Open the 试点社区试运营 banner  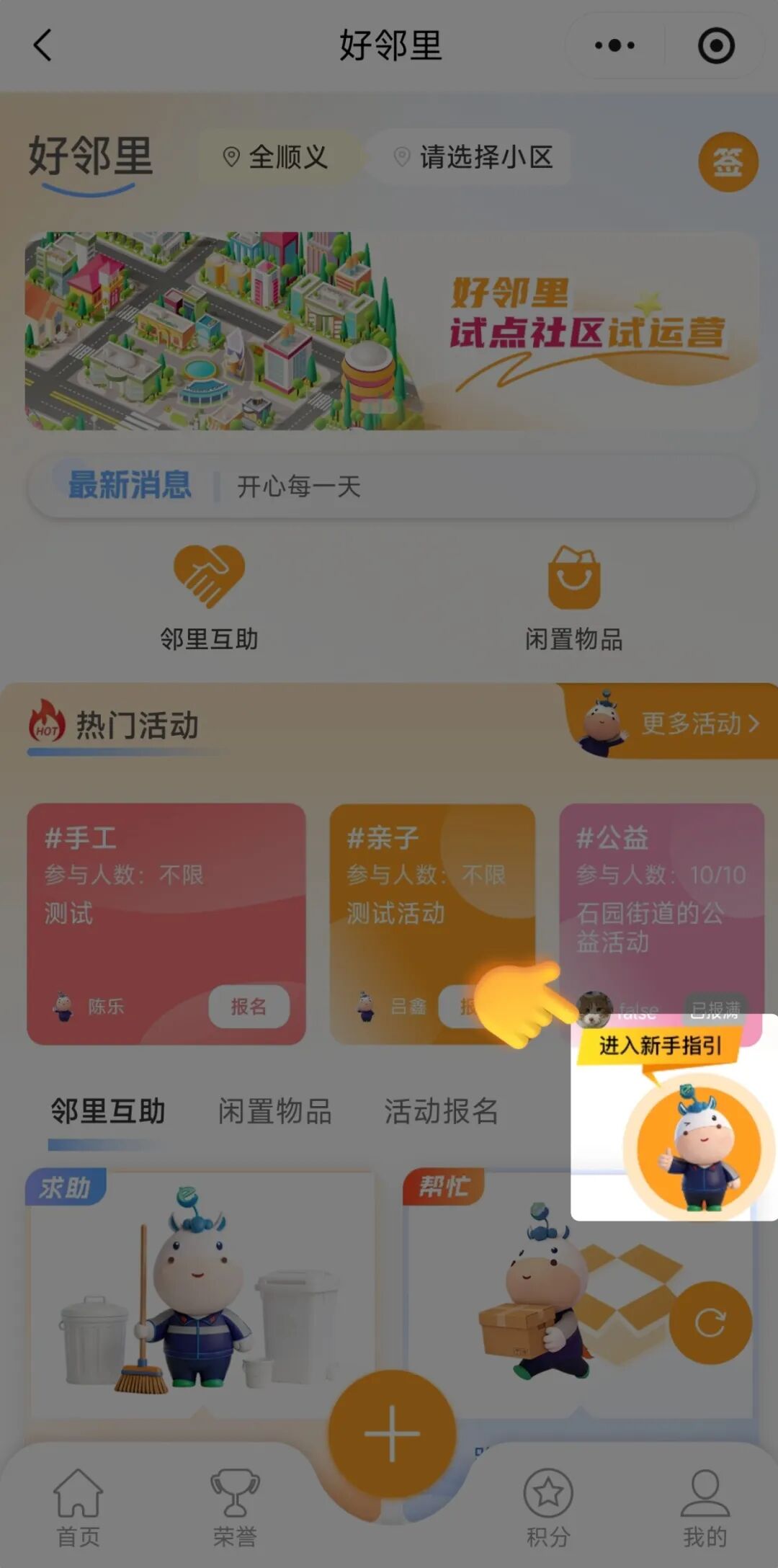tap(391, 331)
